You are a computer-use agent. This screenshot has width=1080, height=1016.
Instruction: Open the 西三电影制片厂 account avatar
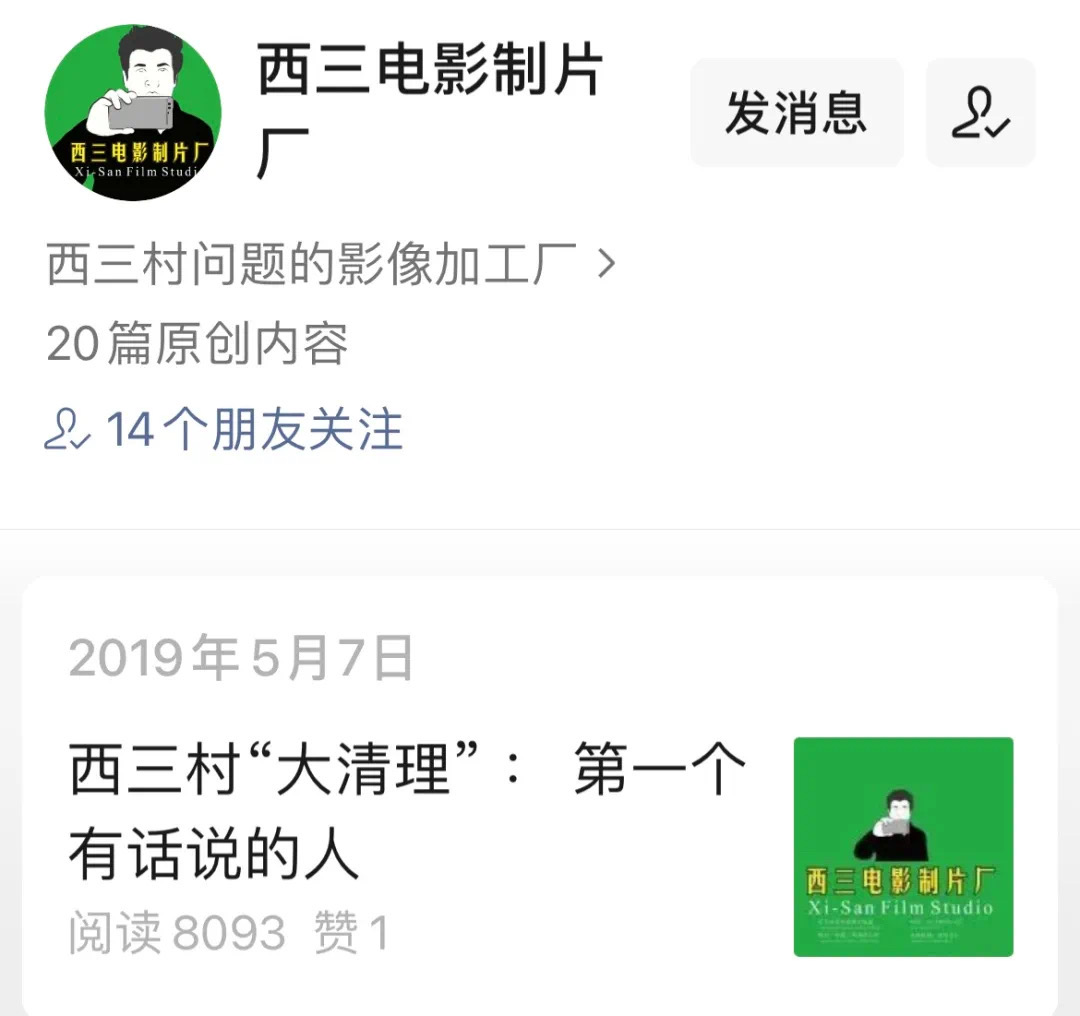pos(133,112)
